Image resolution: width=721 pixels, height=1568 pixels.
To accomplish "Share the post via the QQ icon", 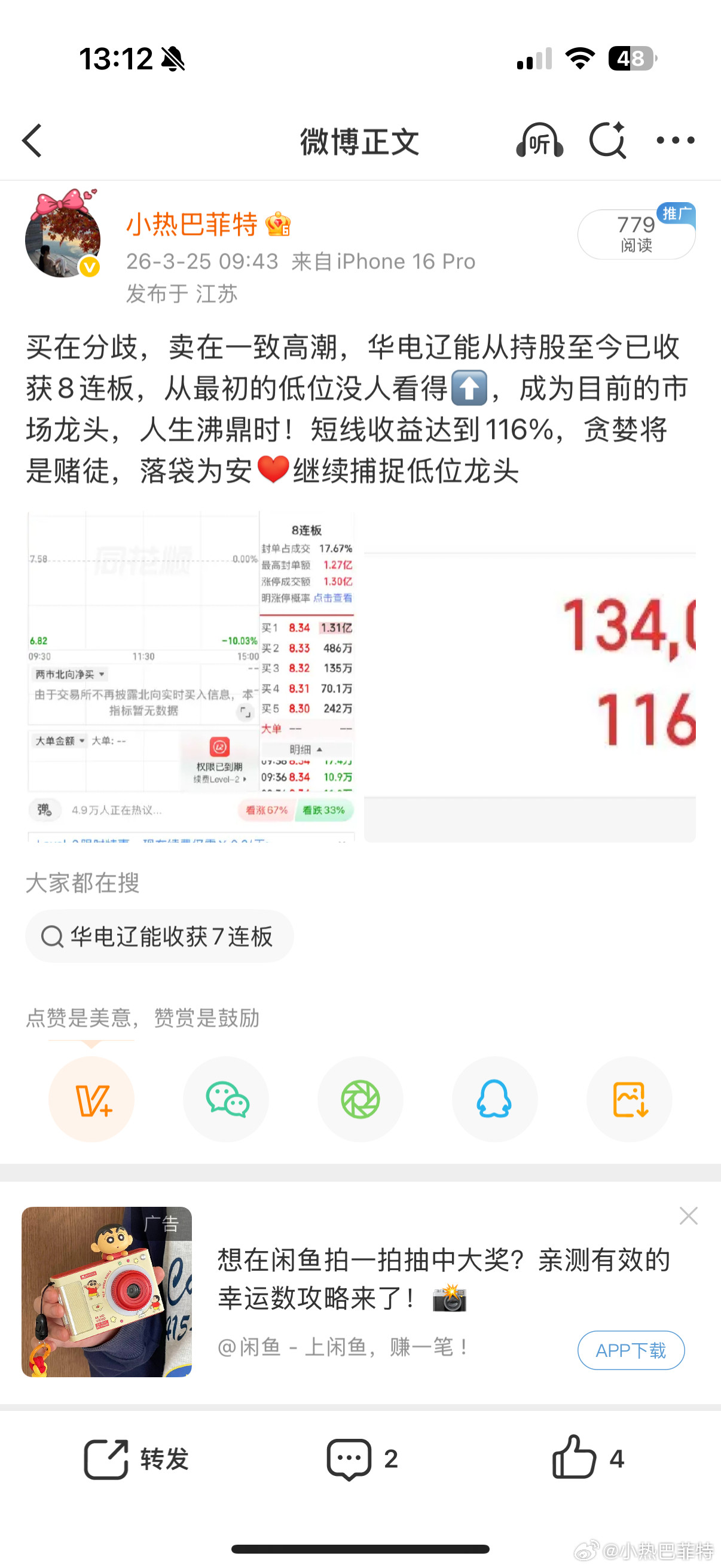I will click(494, 1099).
